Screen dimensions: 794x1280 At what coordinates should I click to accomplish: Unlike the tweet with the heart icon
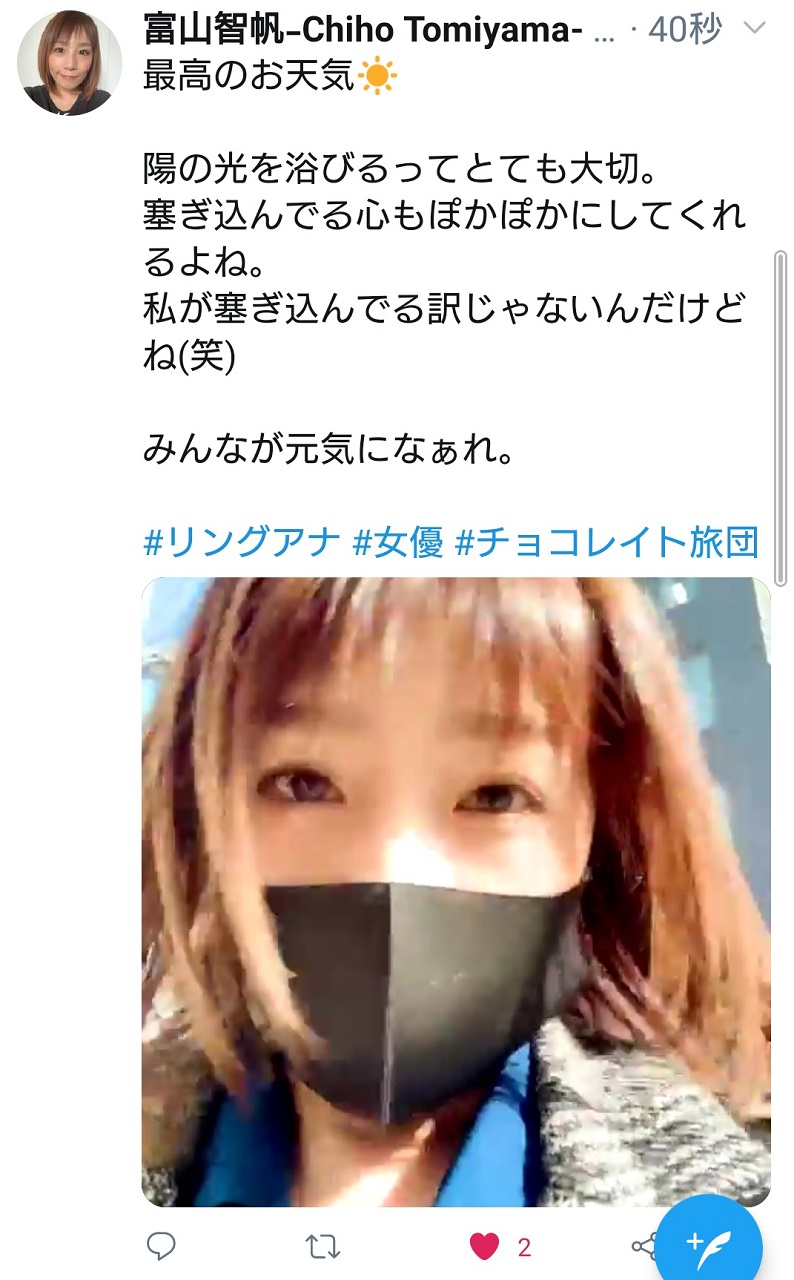484,1246
